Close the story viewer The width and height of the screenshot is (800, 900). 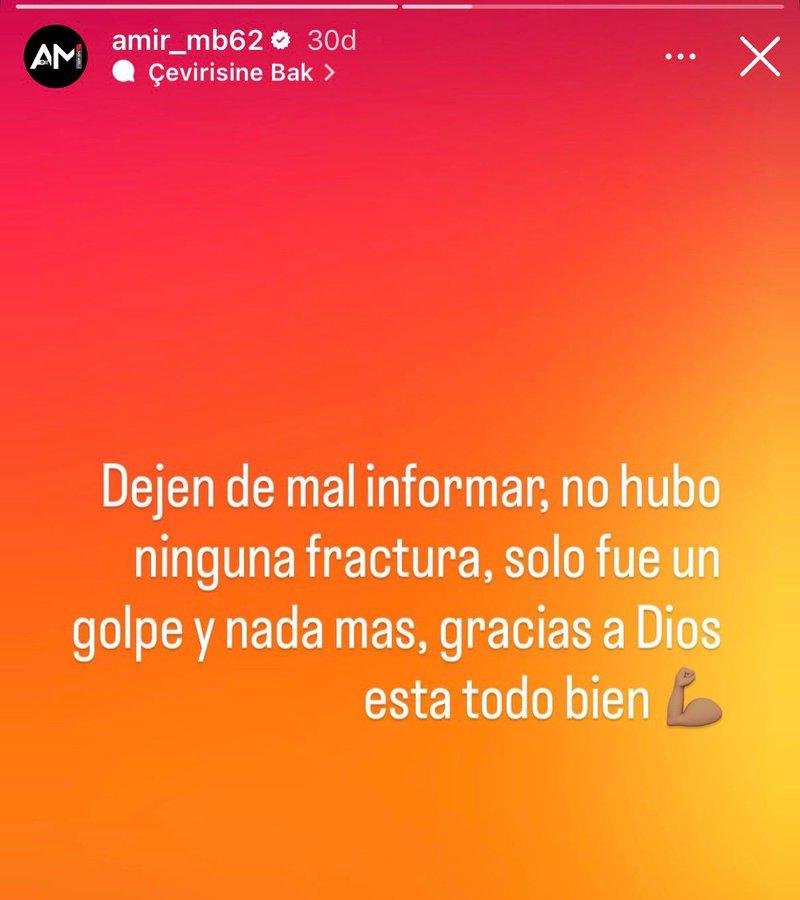(760, 56)
